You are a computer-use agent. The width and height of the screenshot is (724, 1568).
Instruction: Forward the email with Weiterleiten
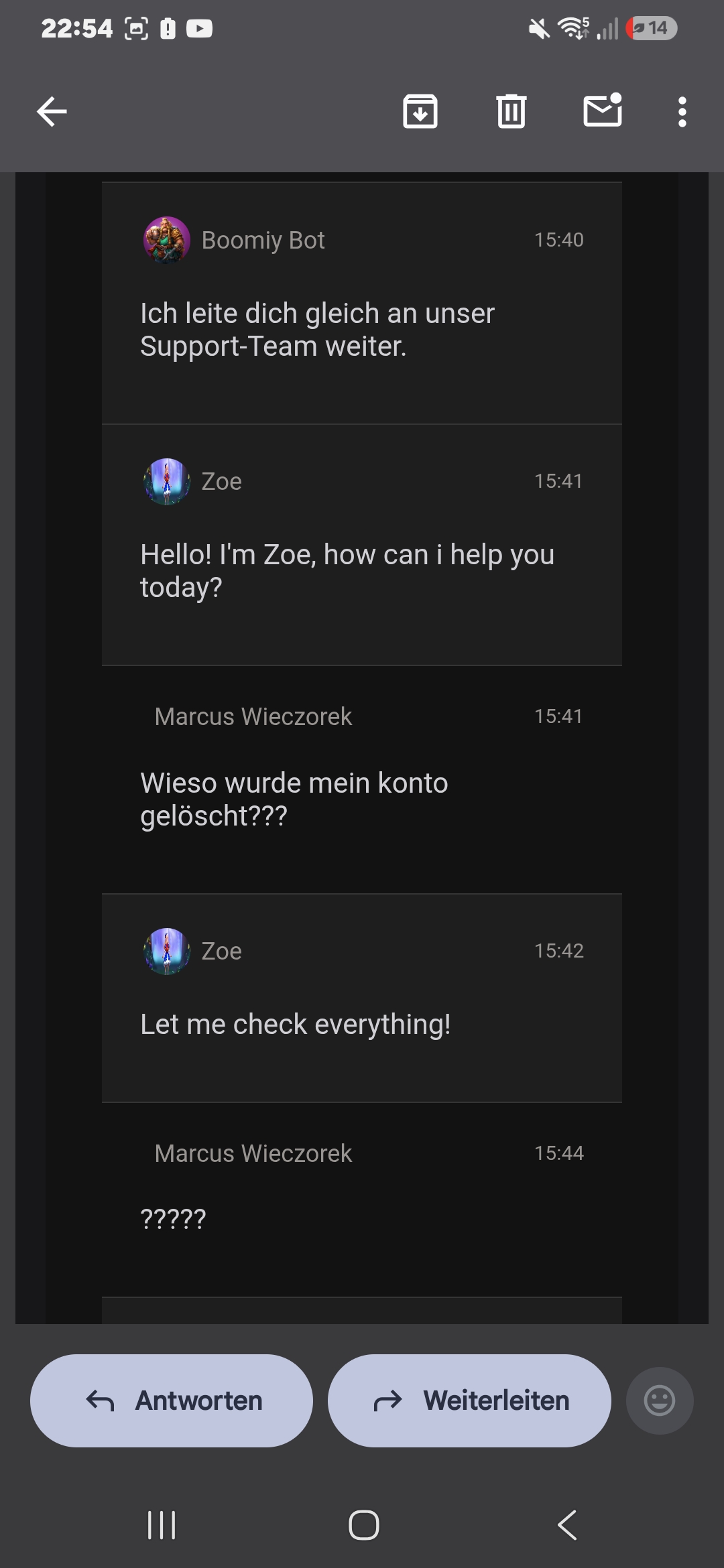[x=469, y=1400]
